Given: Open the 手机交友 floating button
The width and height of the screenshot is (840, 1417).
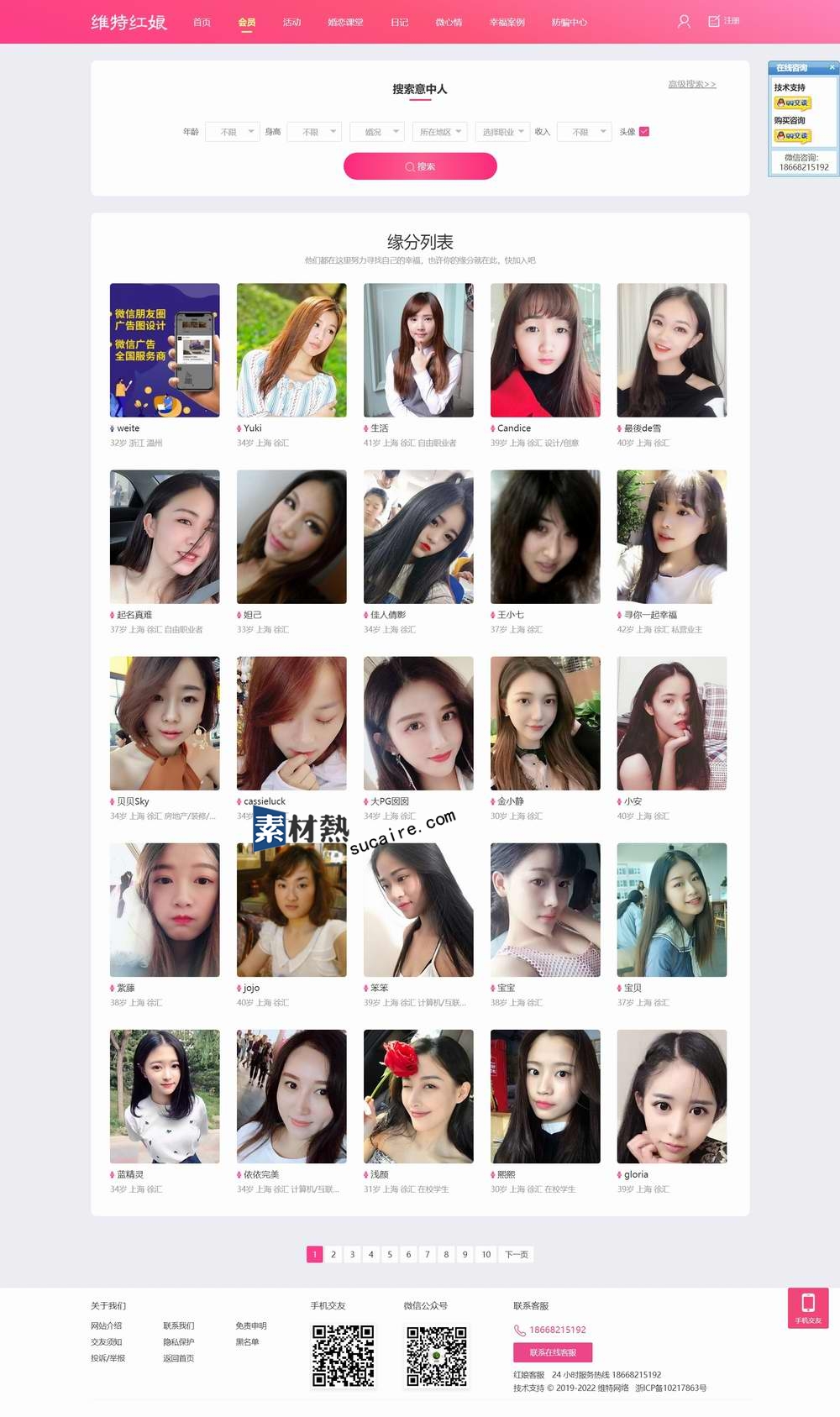Looking at the screenshot, I should click(x=808, y=1308).
